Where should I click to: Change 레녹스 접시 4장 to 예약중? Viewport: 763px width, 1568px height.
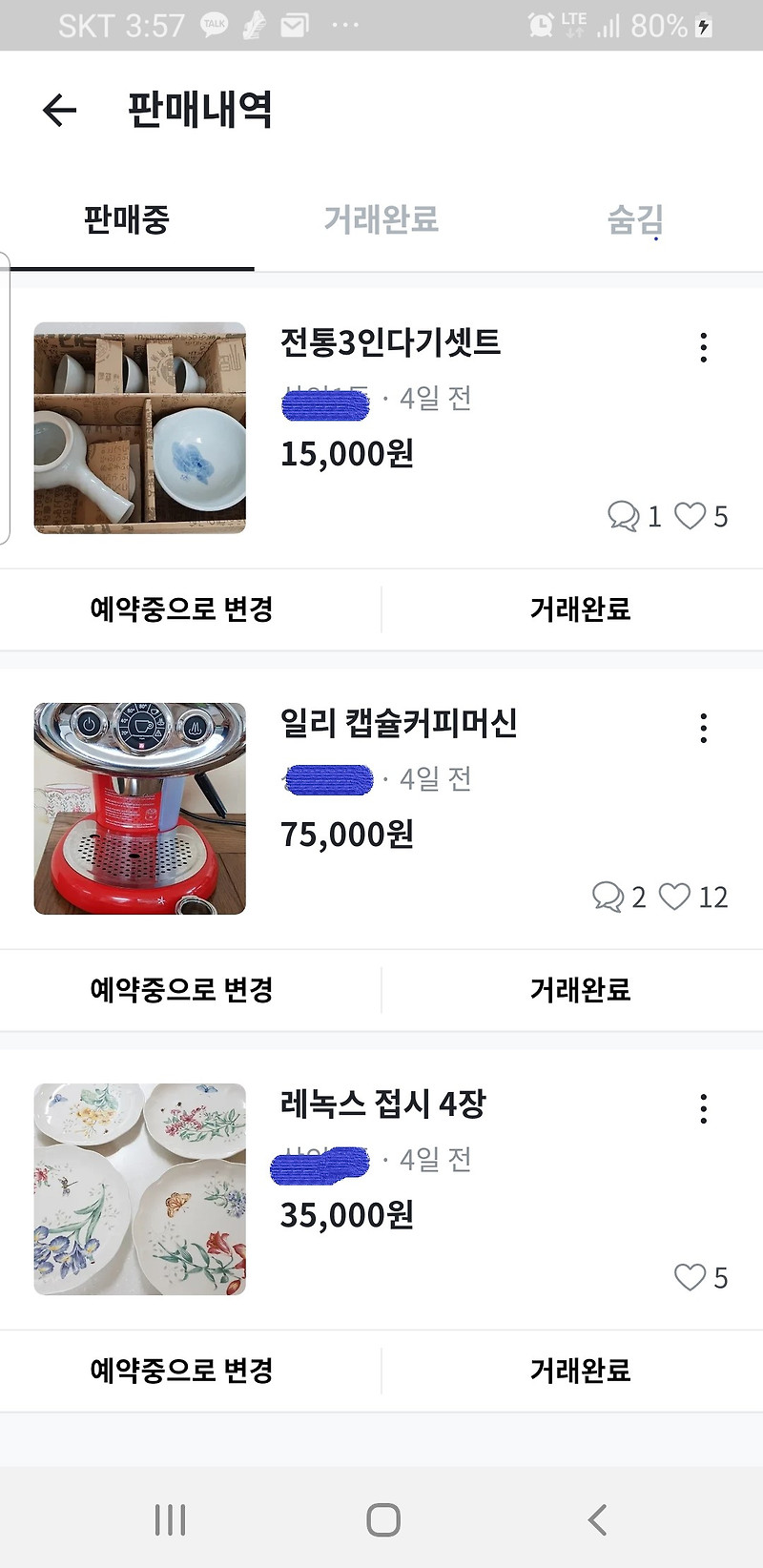(182, 1371)
